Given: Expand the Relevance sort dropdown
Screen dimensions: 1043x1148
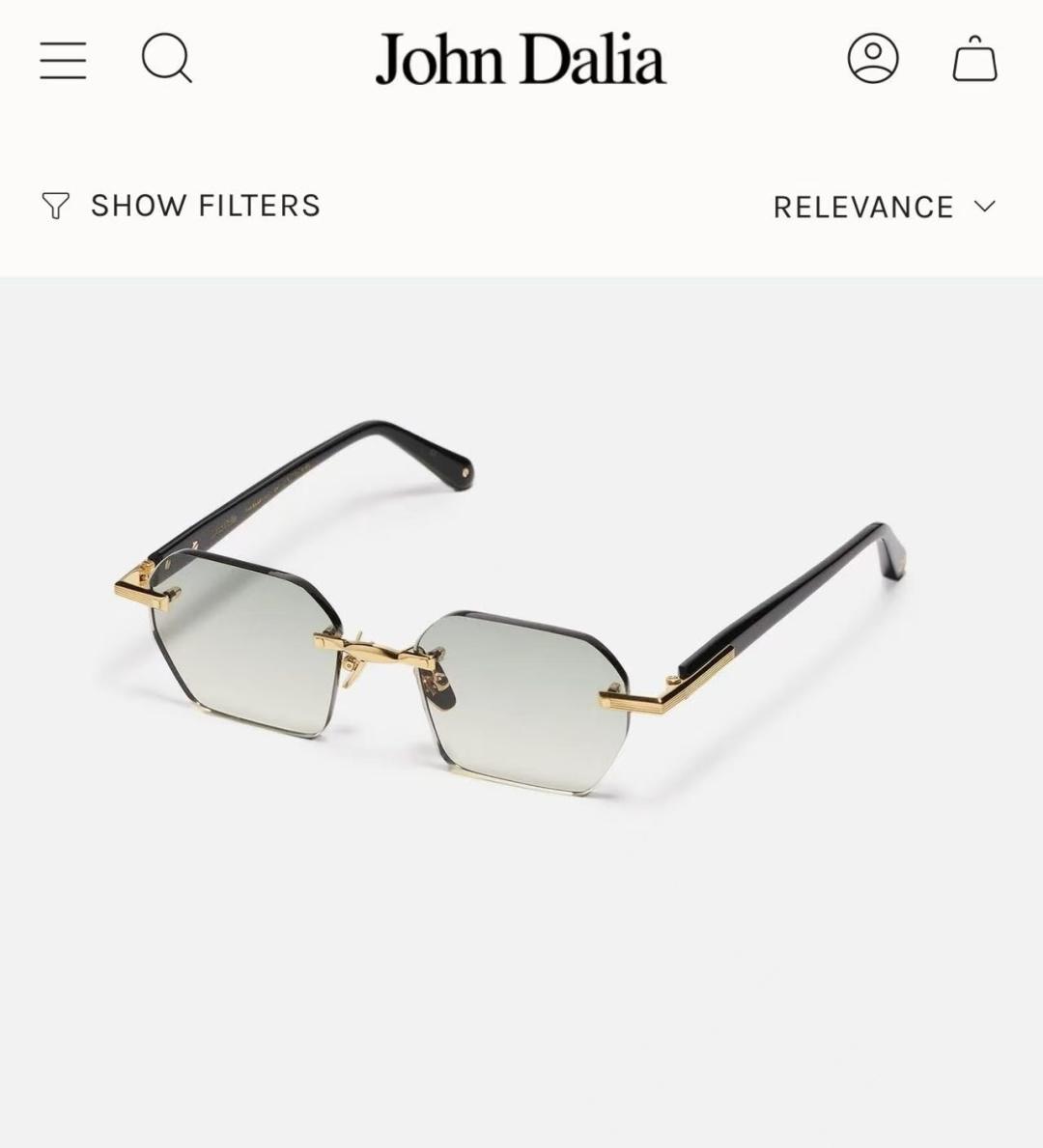Looking at the screenshot, I should point(885,208).
